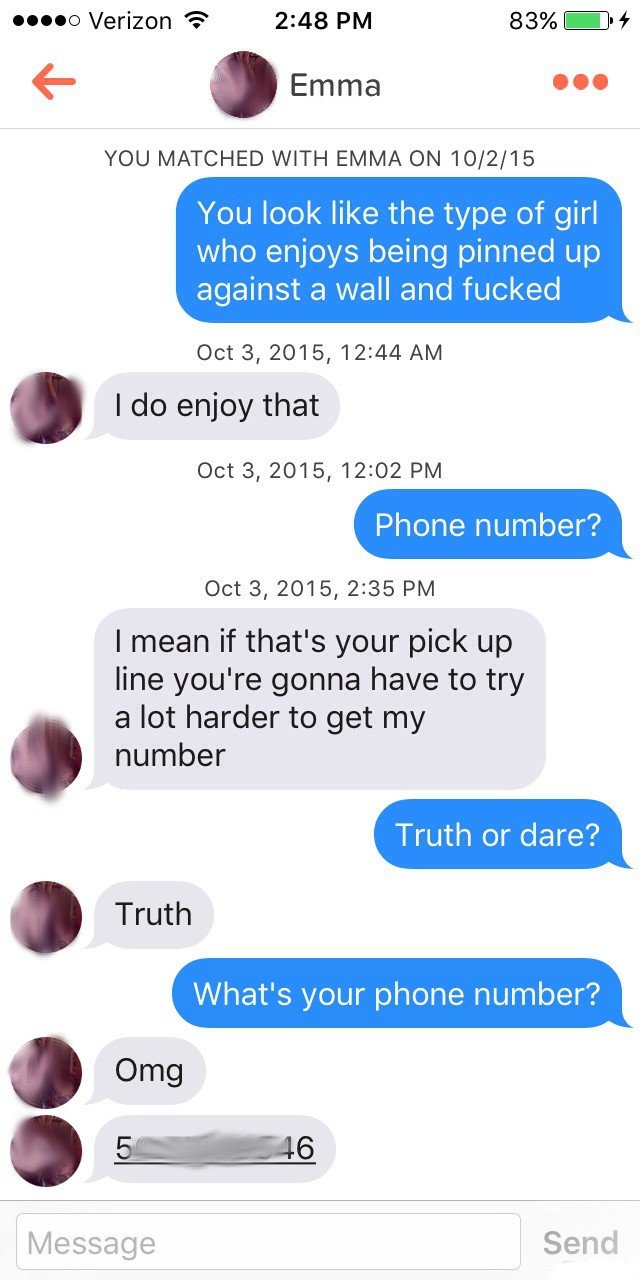Tap the Message text field
The height and width of the screenshot is (1280, 640).
[x=268, y=1242]
